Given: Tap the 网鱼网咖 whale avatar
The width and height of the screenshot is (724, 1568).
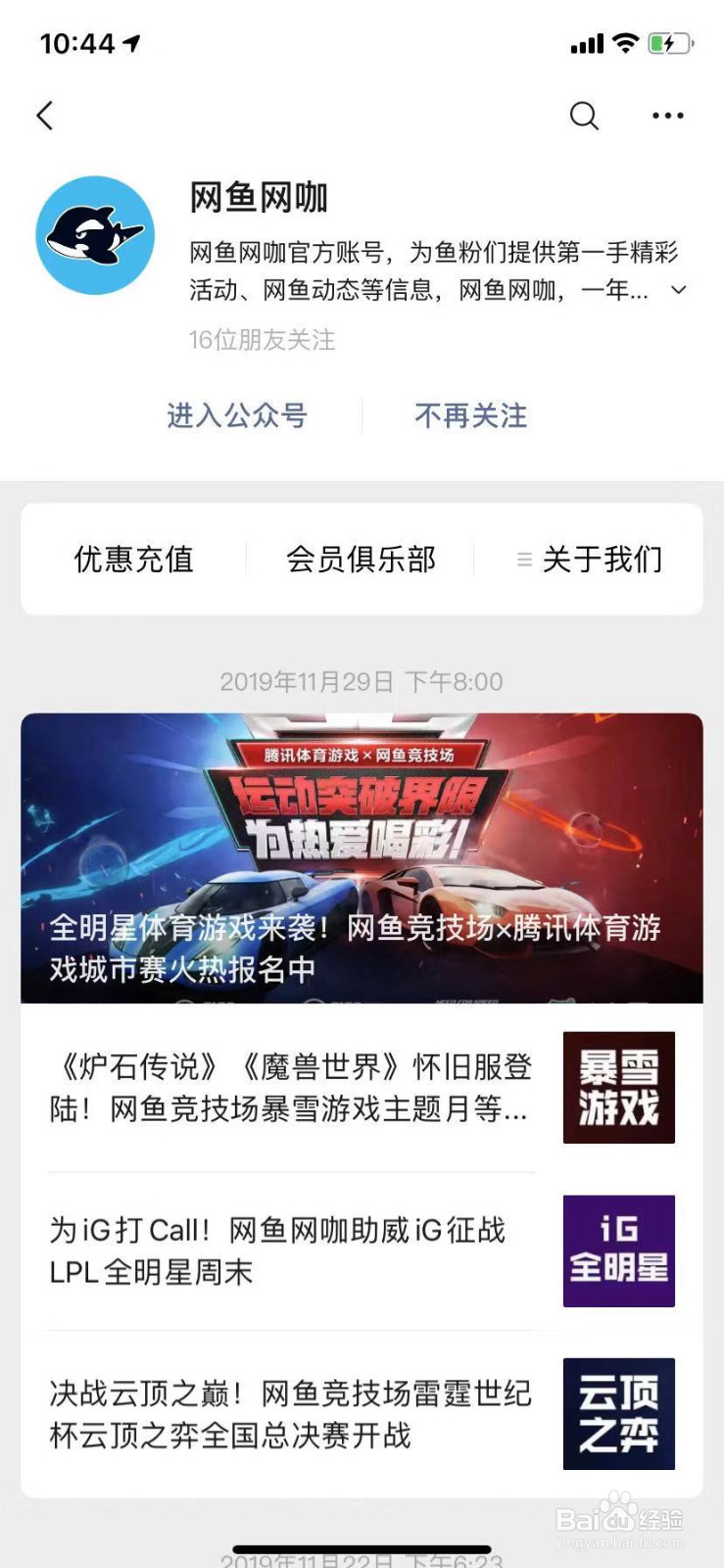Looking at the screenshot, I should [x=94, y=235].
